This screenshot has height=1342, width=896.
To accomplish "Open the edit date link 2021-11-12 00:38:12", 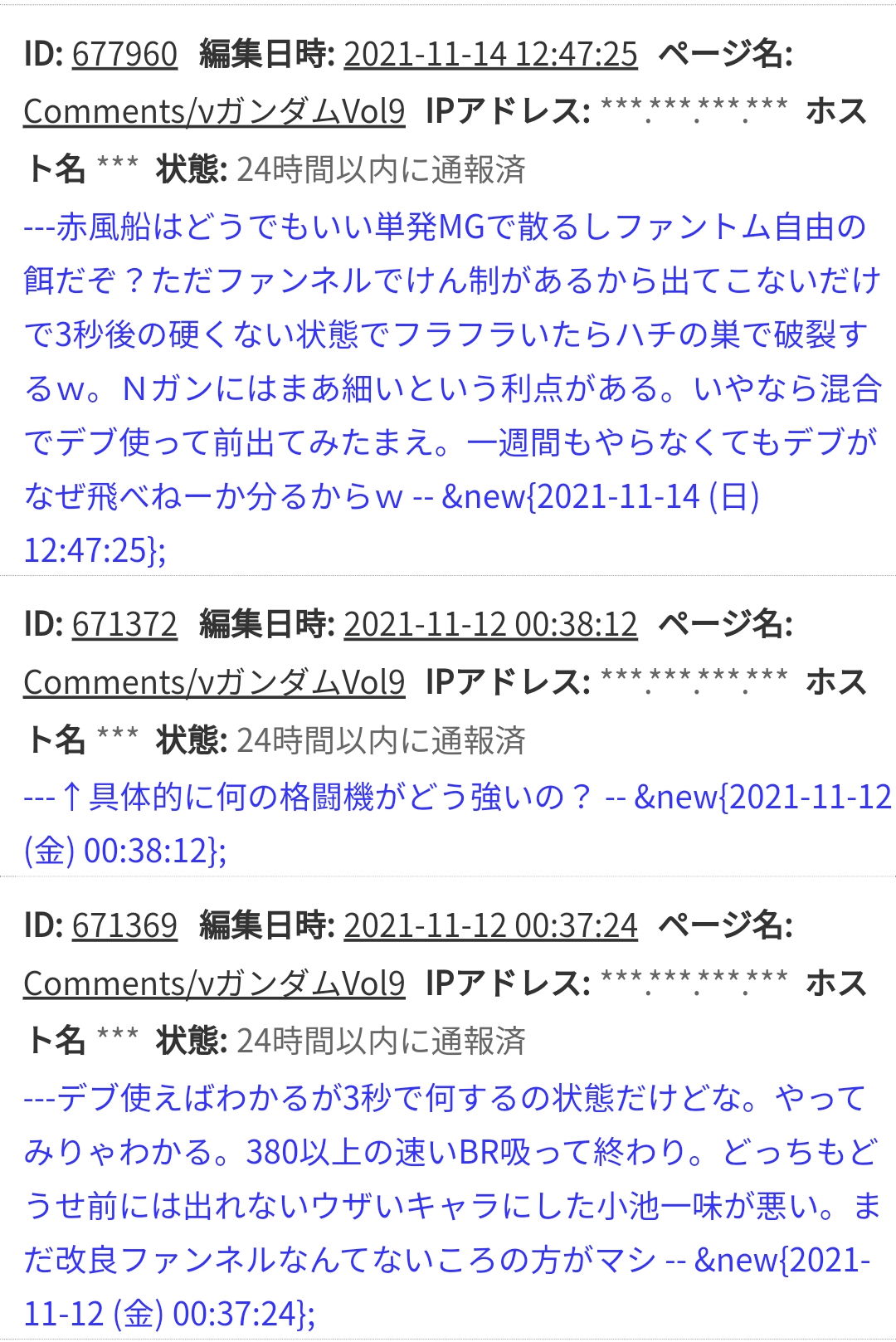I will point(490,625).
